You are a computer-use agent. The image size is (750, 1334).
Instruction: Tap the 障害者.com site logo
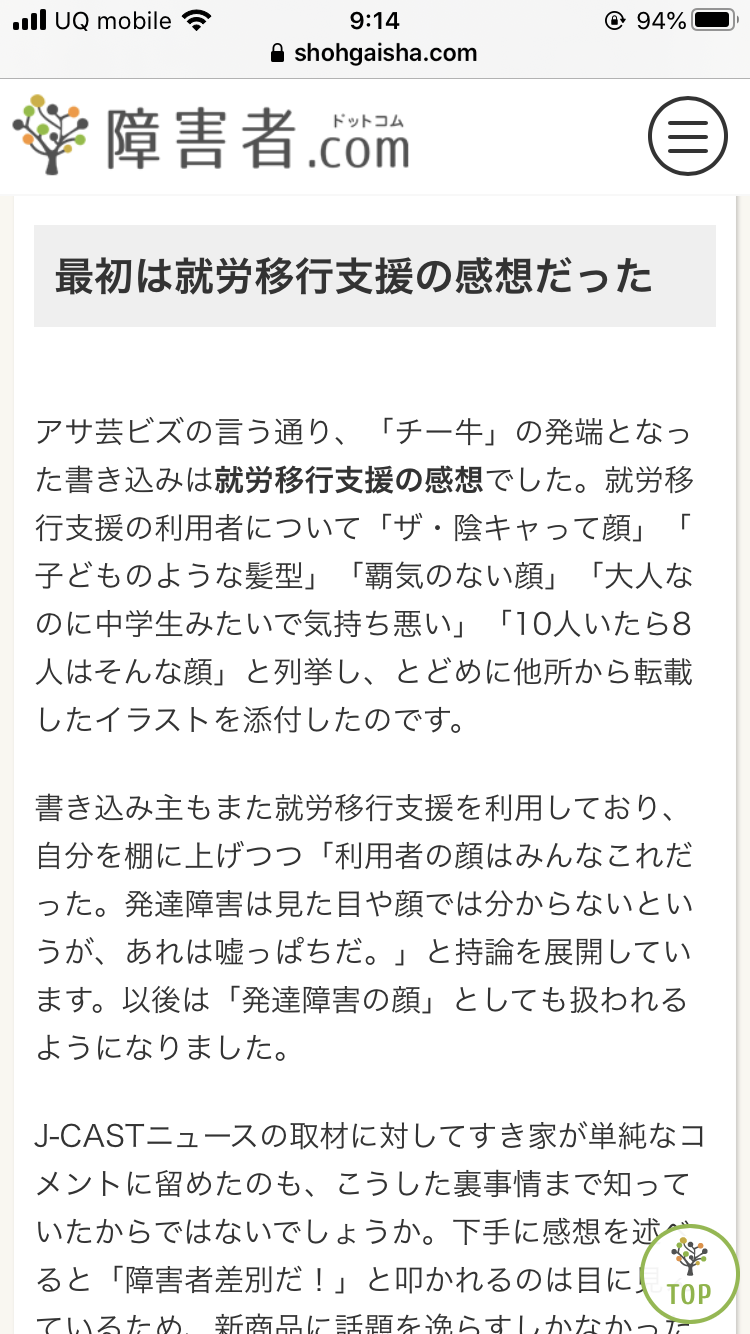[x=211, y=135]
